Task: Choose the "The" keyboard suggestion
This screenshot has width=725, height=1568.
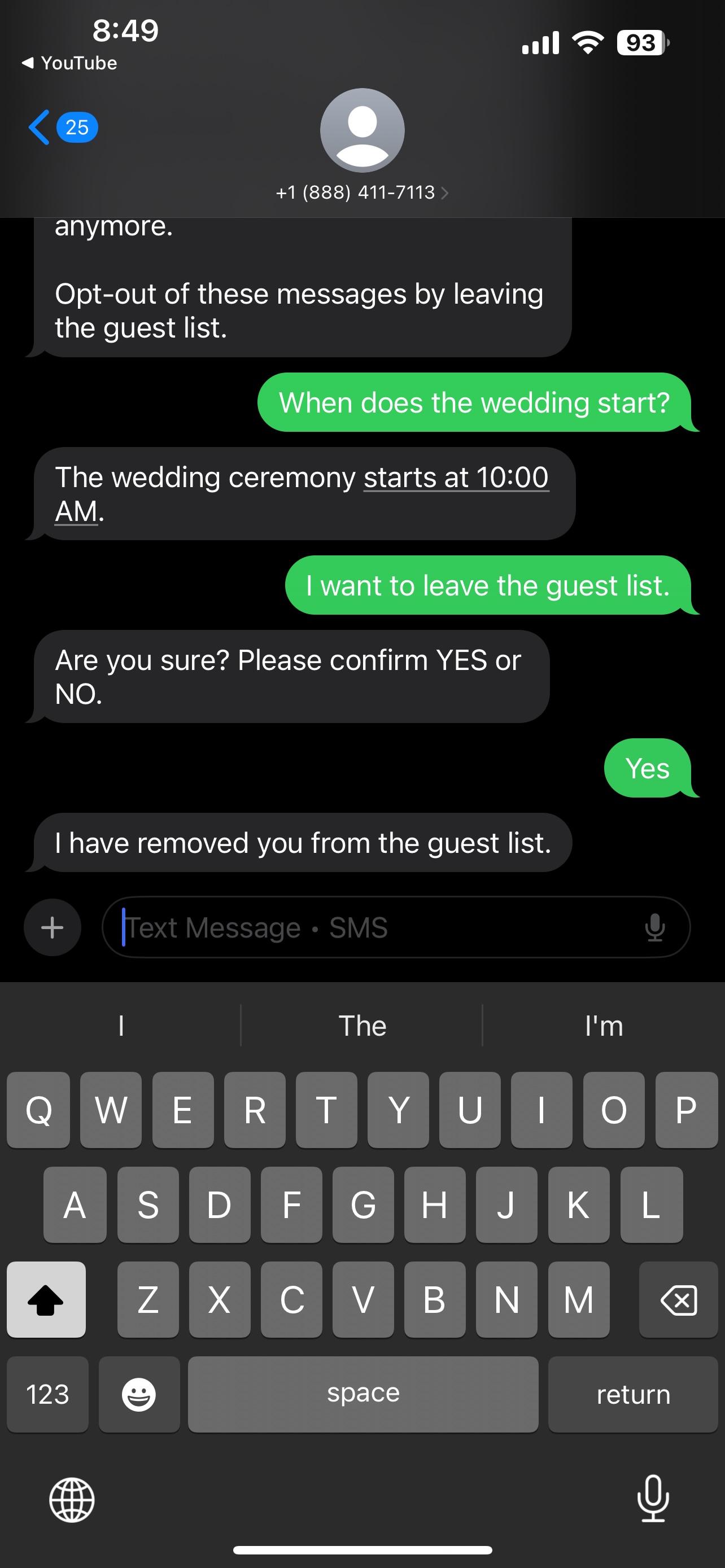Action: pos(362,1026)
